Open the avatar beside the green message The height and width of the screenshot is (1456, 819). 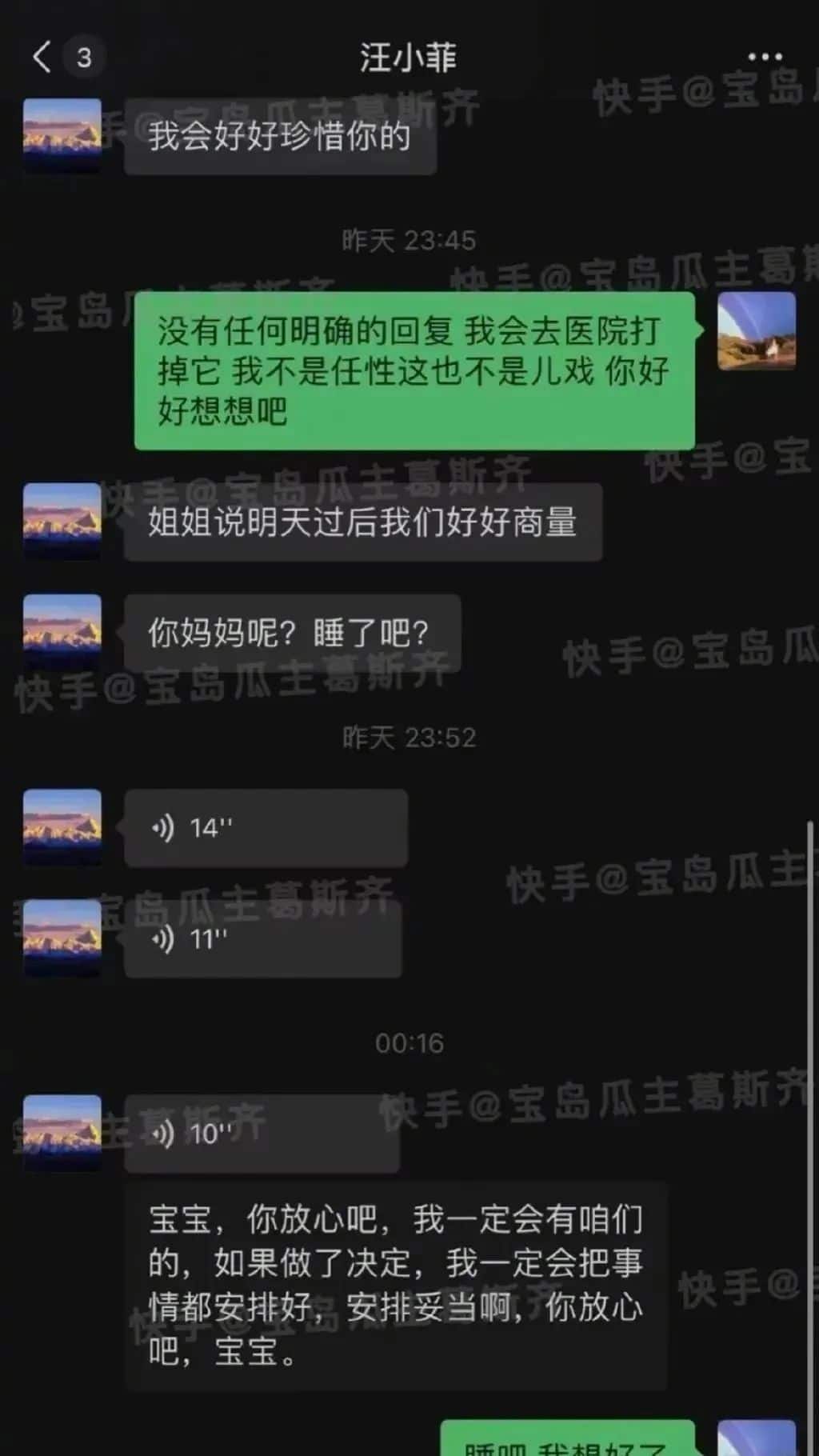click(756, 331)
